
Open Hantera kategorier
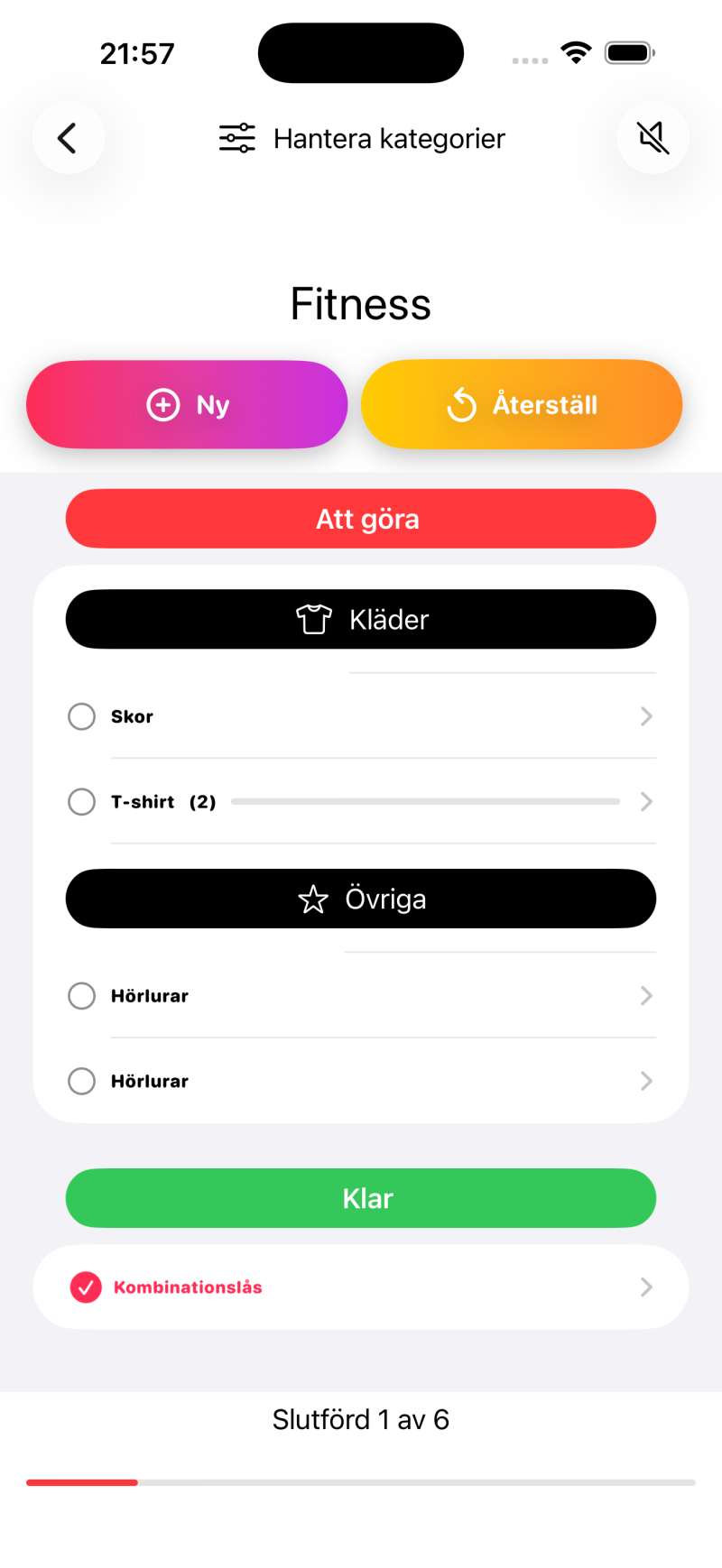362,138
